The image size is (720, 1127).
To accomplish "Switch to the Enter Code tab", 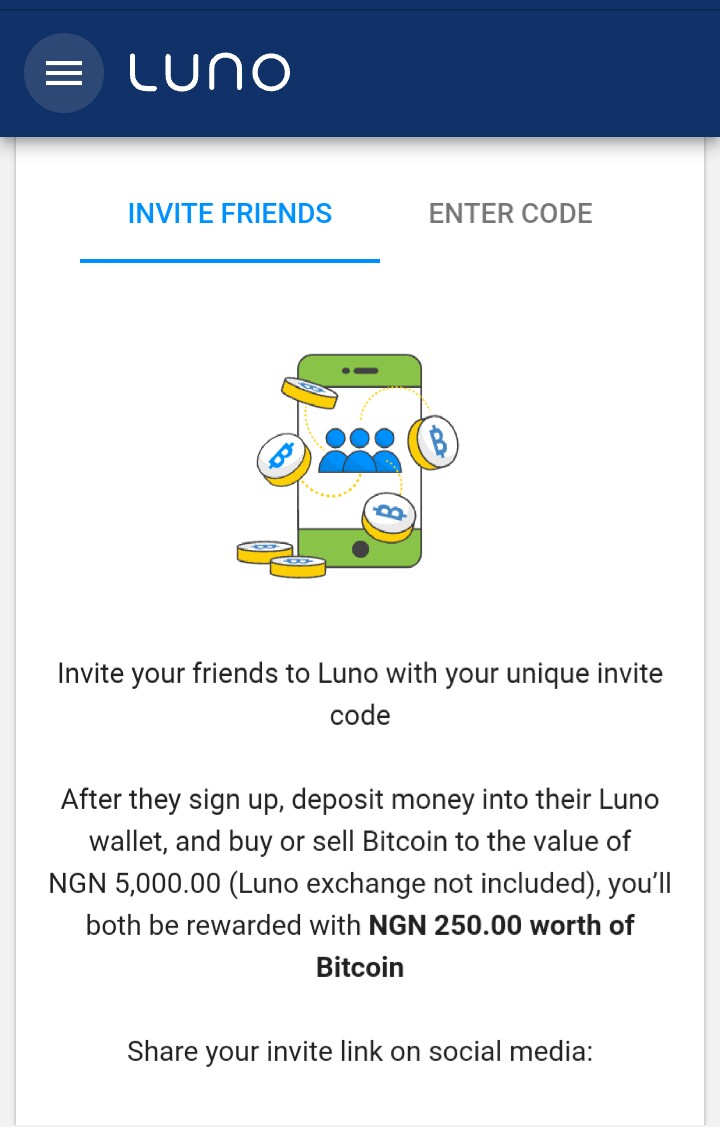I will pos(510,214).
